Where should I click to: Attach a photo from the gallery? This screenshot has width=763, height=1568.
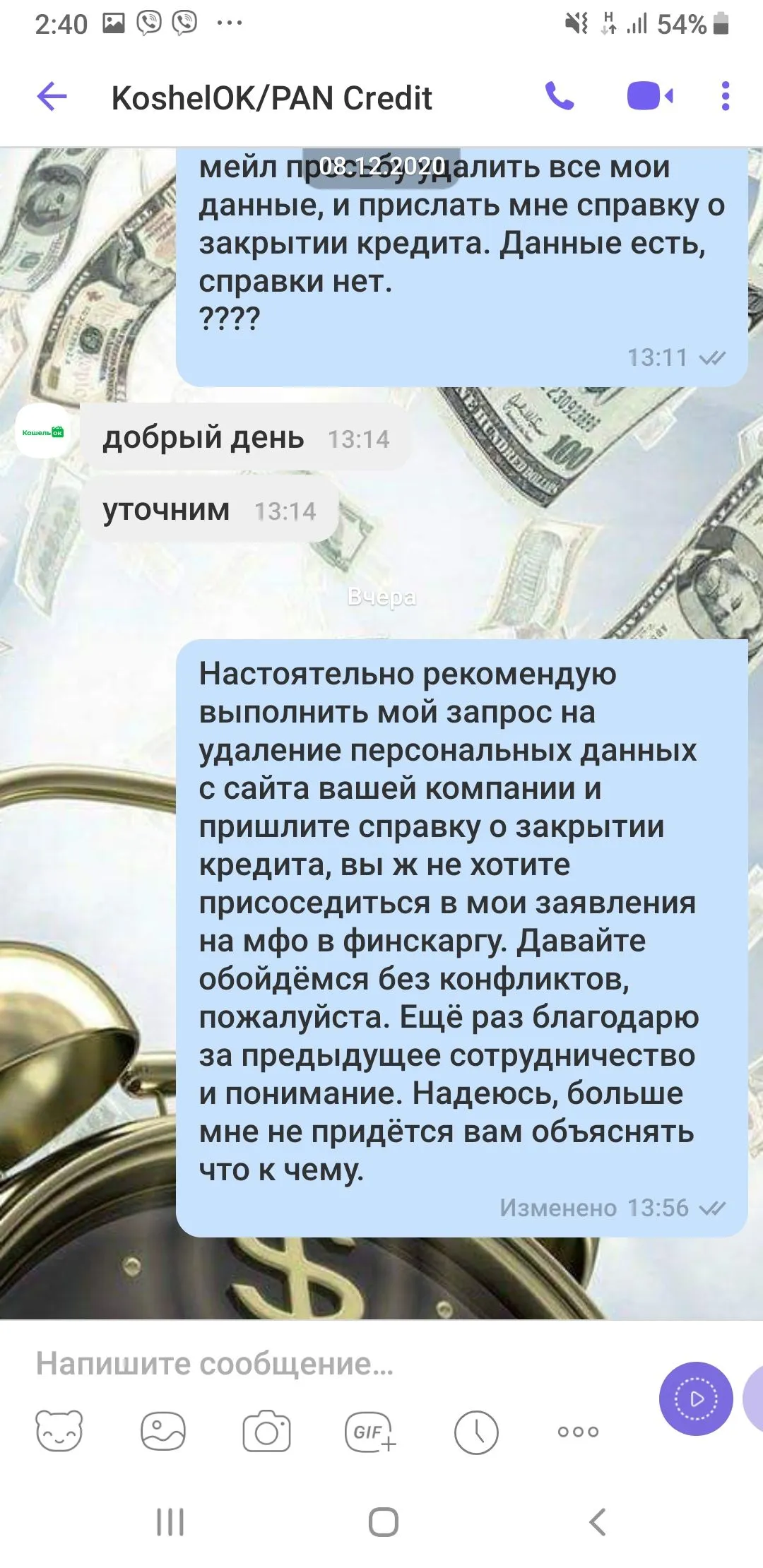(x=163, y=1432)
